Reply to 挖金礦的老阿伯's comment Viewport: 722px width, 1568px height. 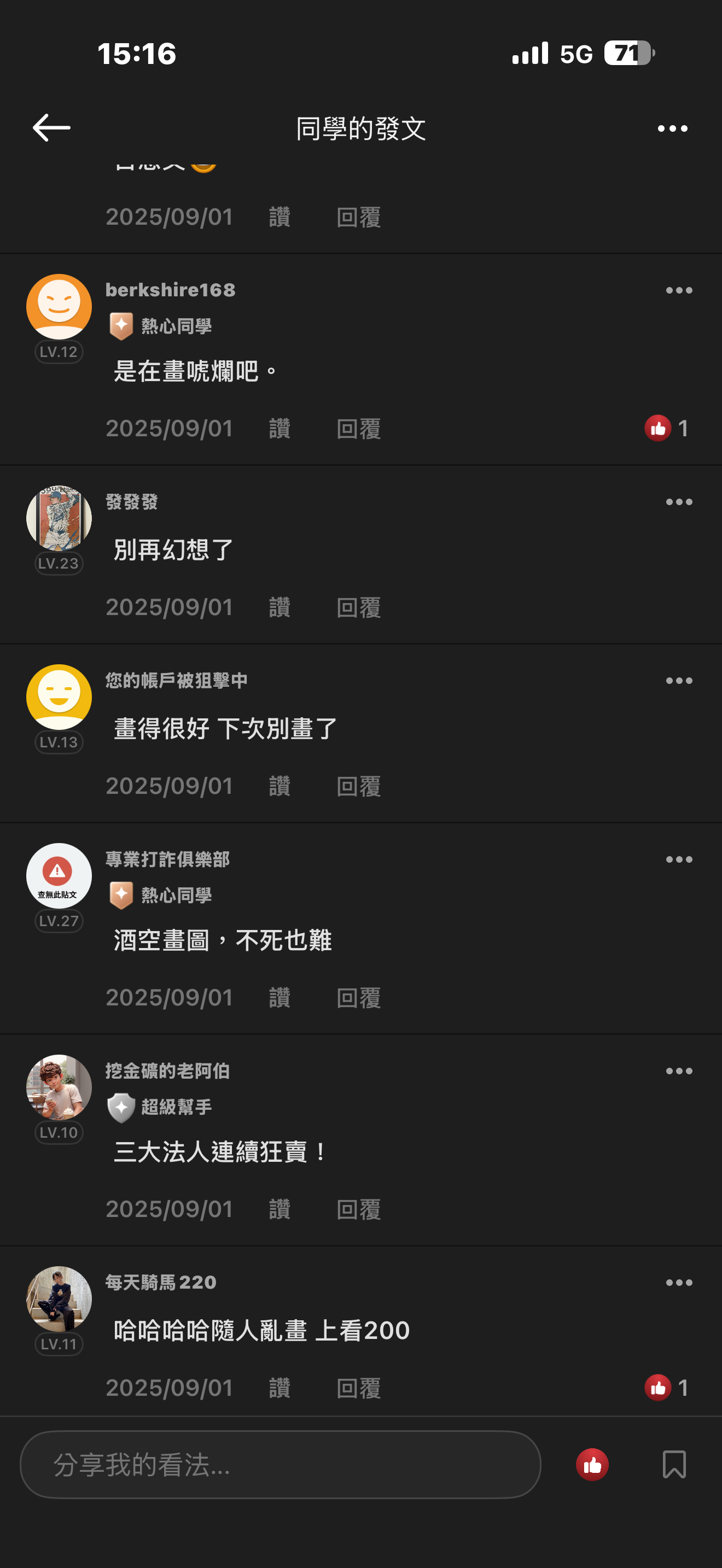pos(359,1209)
